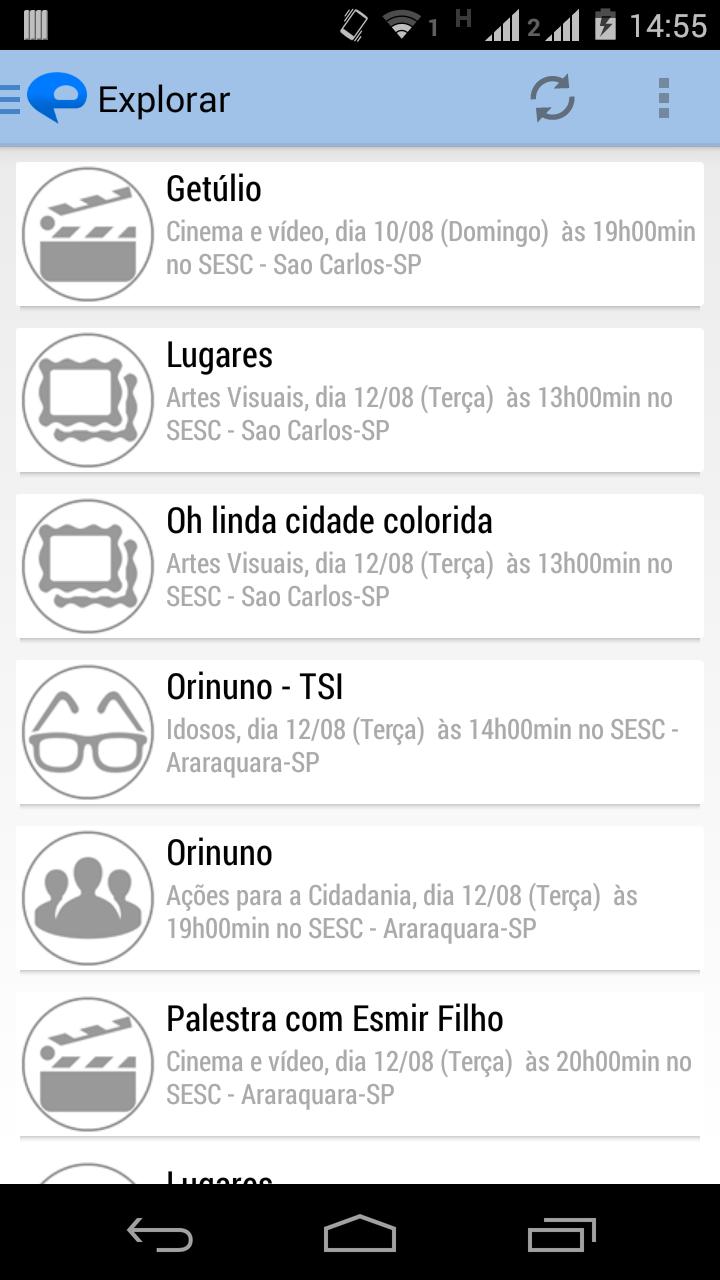Tap the glasses icon for Orinuno - TSI
Viewport: 720px width, 1280px height.
pos(87,731)
